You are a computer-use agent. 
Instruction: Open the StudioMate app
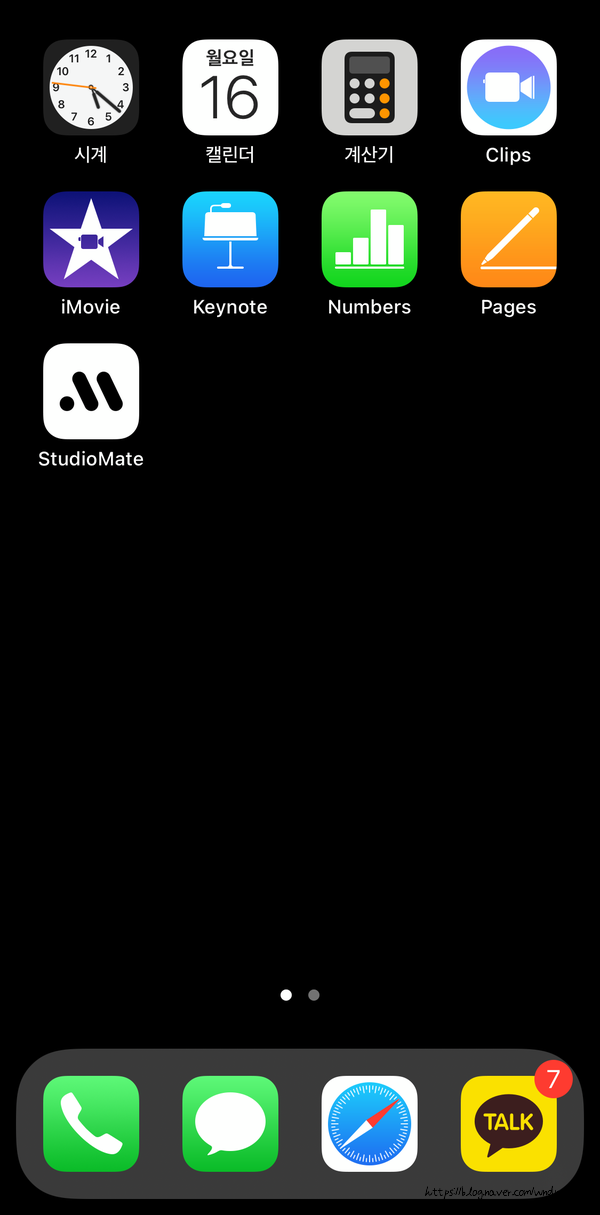(x=91, y=392)
